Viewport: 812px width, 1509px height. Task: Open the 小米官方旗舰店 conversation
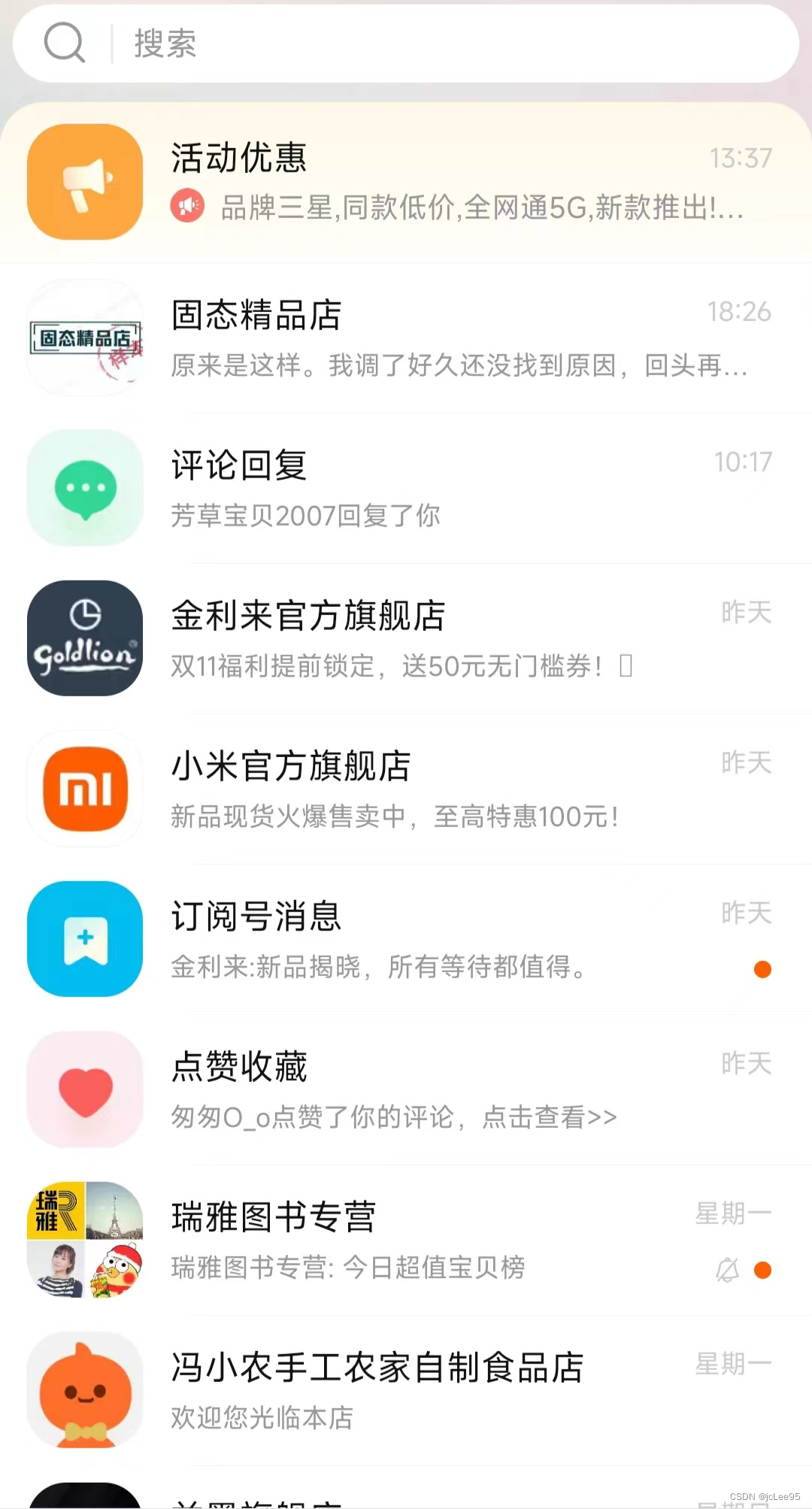[406, 789]
